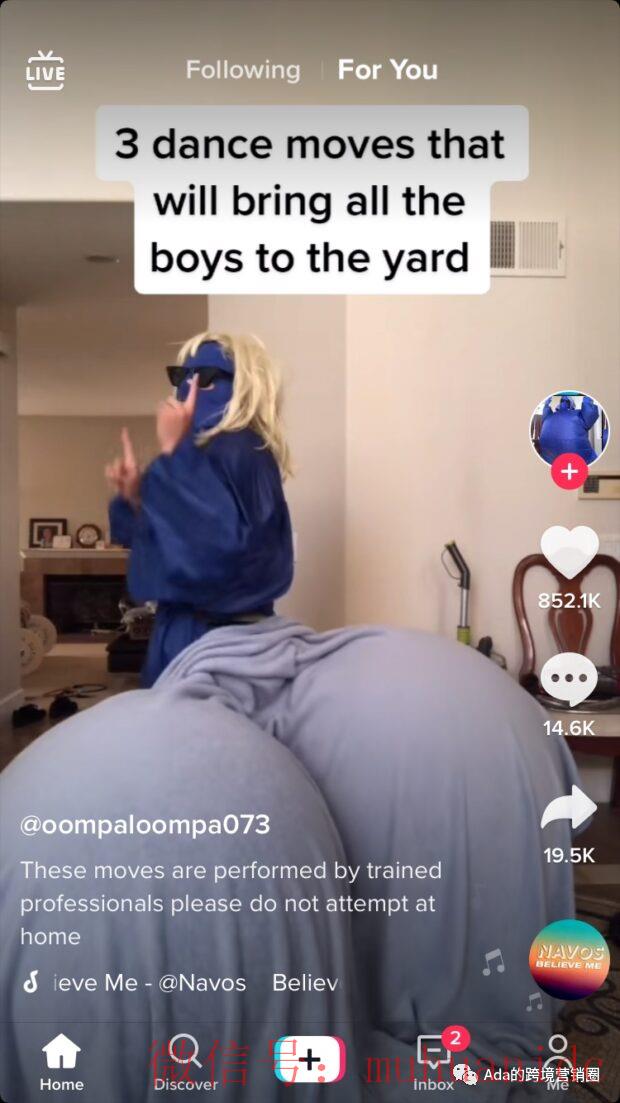The width and height of the screenshot is (620, 1103).
Task: Open the comments bubble
Action: (x=569, y=680)
